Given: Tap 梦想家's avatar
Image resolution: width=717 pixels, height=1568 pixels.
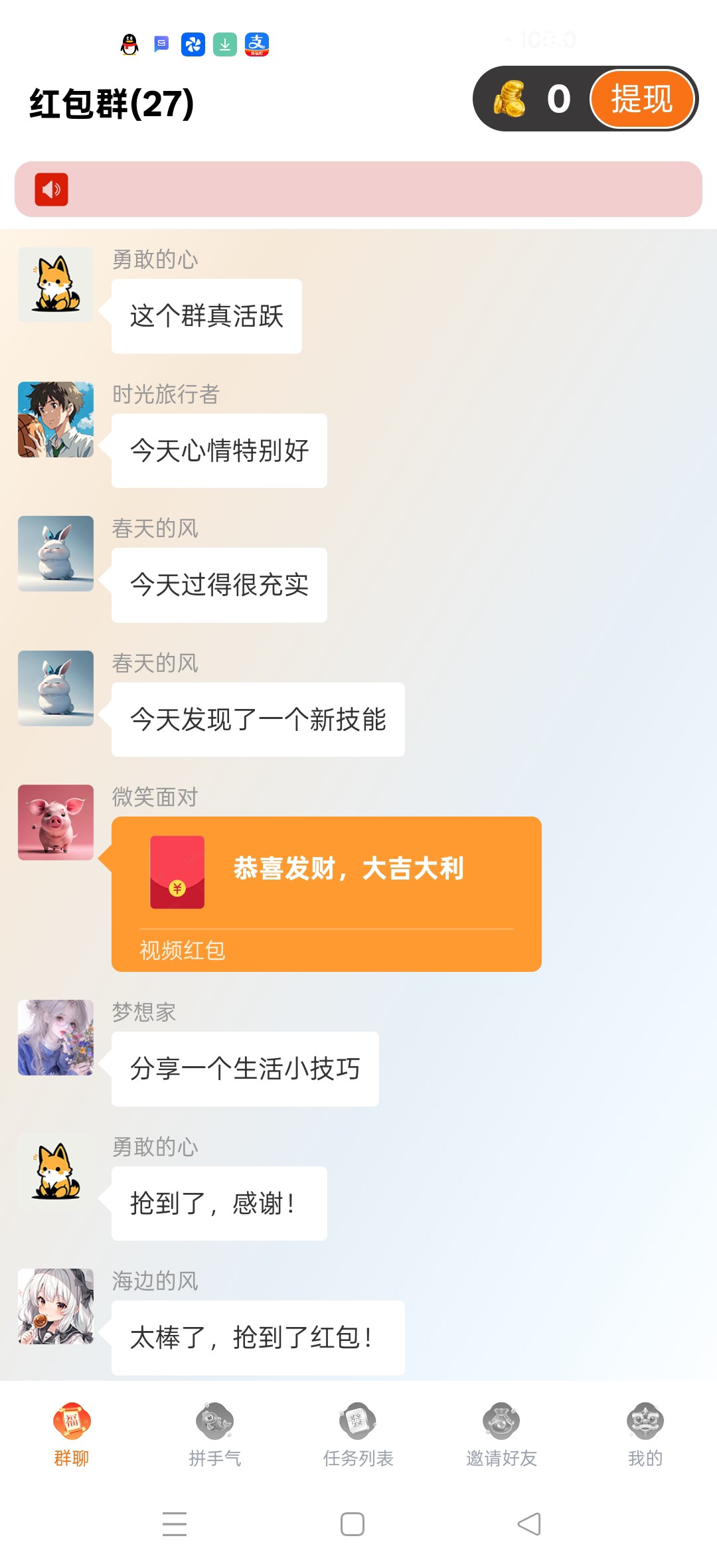Looking at the screenshot, I should pyautogui.click(x=56, y=1038).
